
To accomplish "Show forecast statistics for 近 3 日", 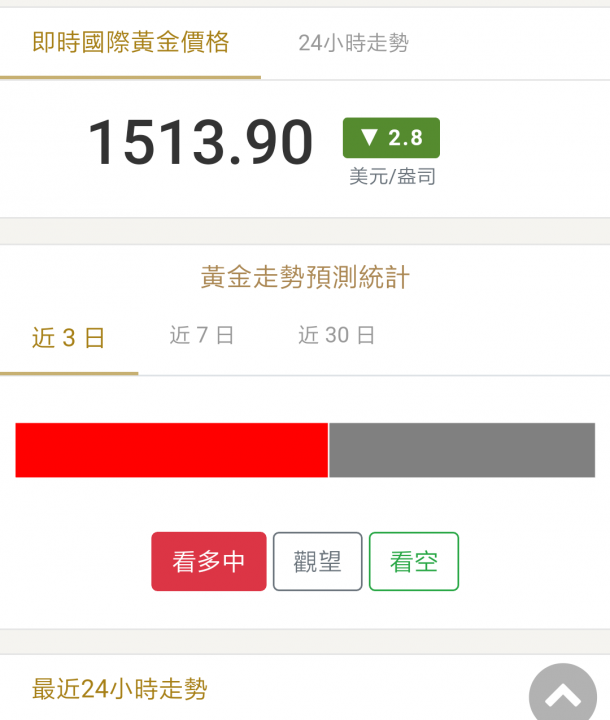I will [x=68, y=338].
